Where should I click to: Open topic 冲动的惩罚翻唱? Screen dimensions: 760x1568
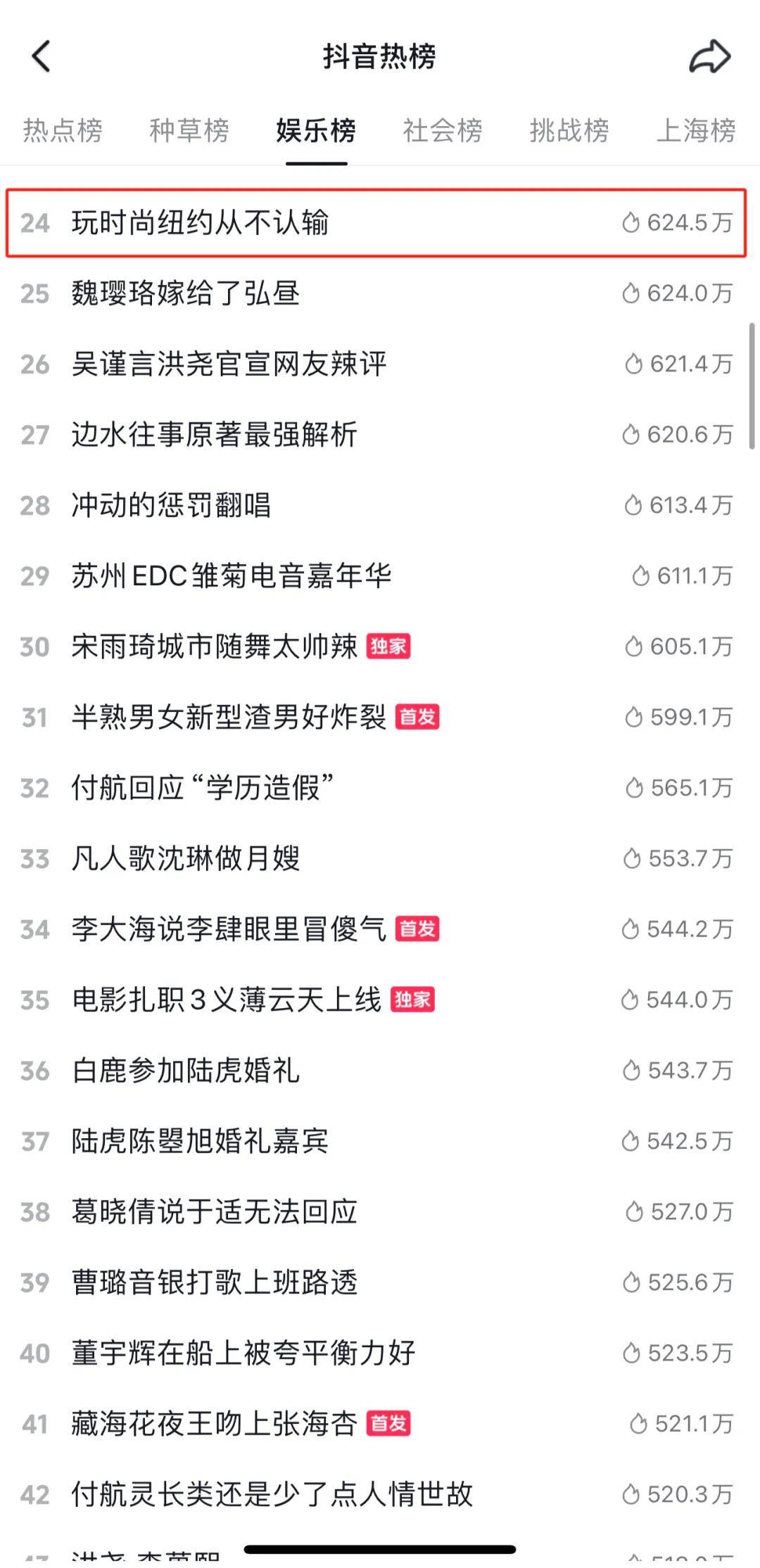[x=171, y=505]
